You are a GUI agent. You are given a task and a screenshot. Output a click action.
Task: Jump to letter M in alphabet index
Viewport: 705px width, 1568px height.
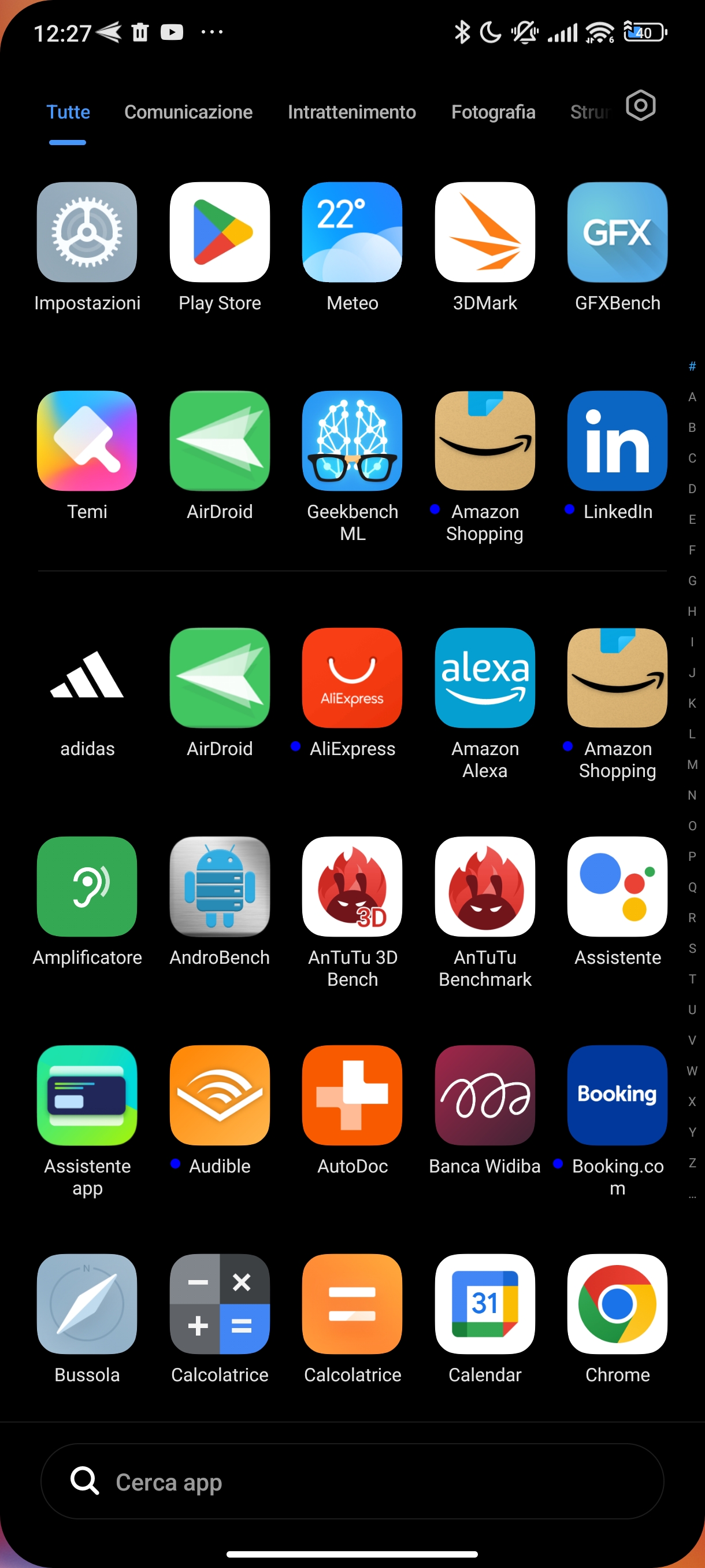[692, 764]
